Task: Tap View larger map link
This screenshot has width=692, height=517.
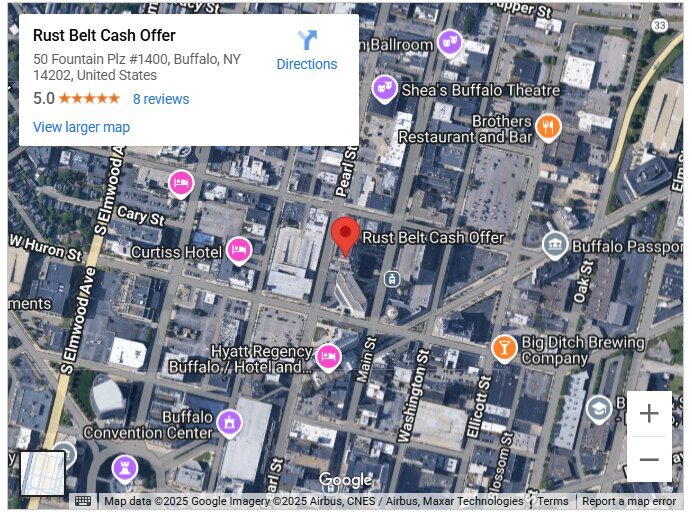Action: 81,127
